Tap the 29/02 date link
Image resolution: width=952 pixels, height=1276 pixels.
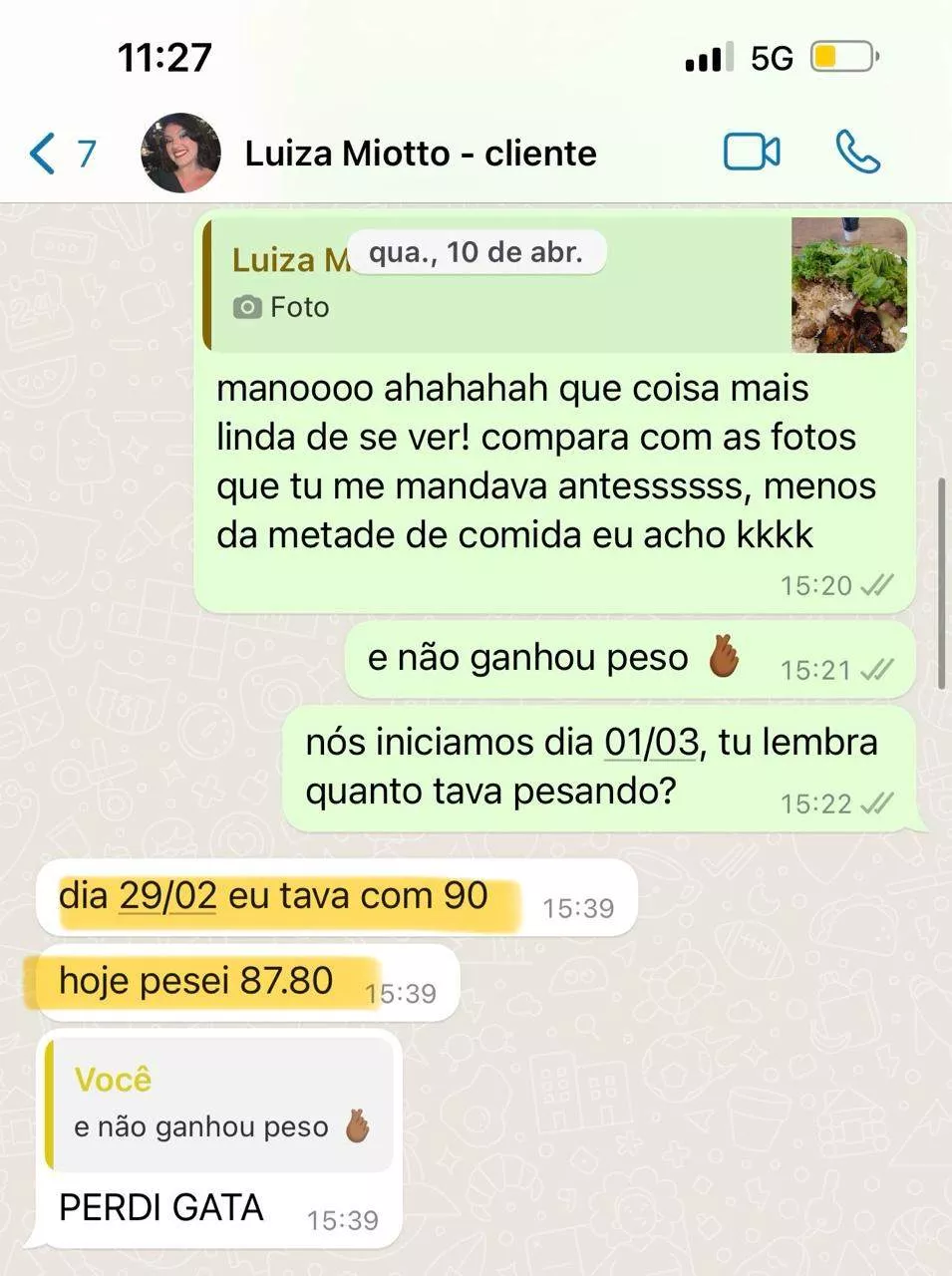[x=167, y=895]
